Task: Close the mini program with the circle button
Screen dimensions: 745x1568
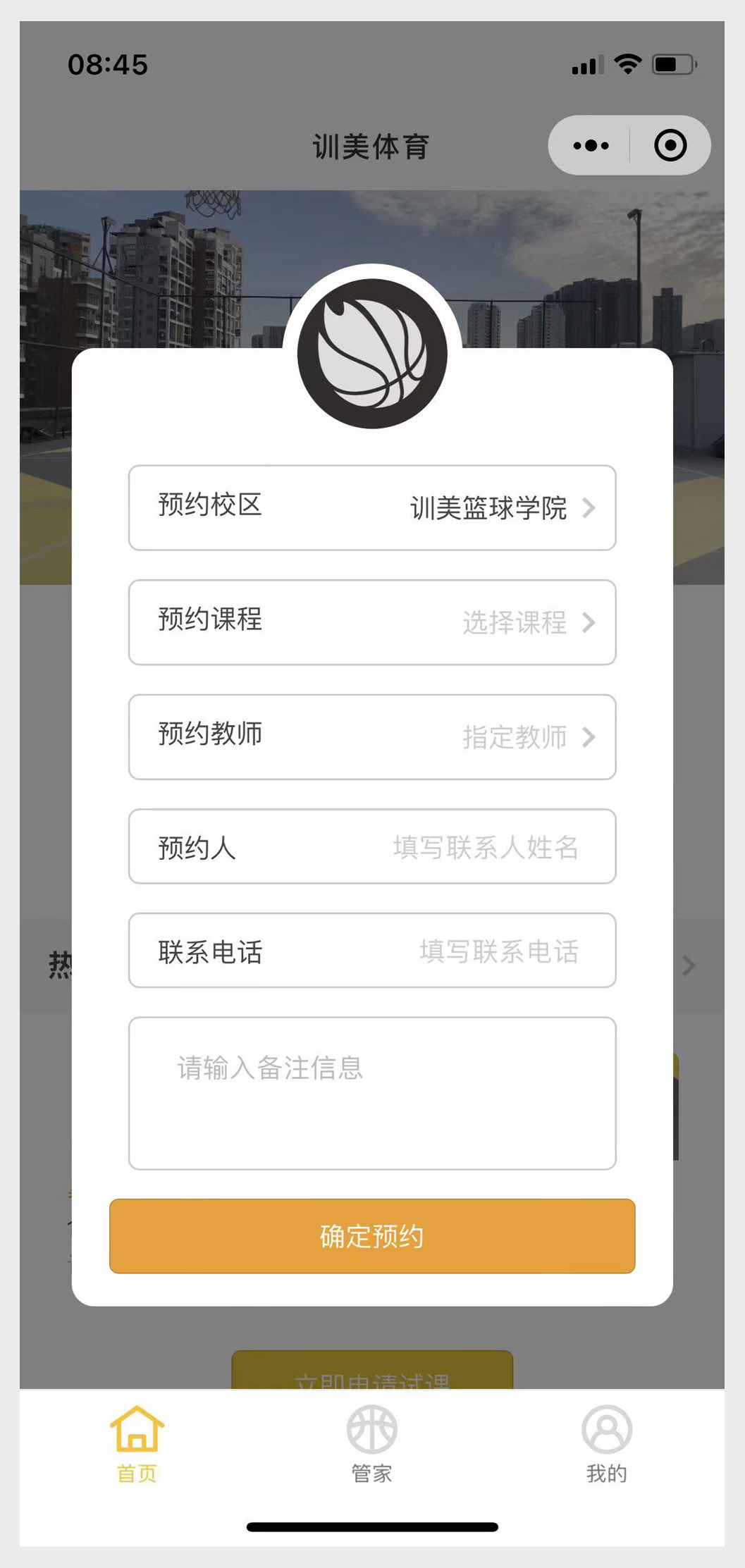Action: (x=670, y=146)
